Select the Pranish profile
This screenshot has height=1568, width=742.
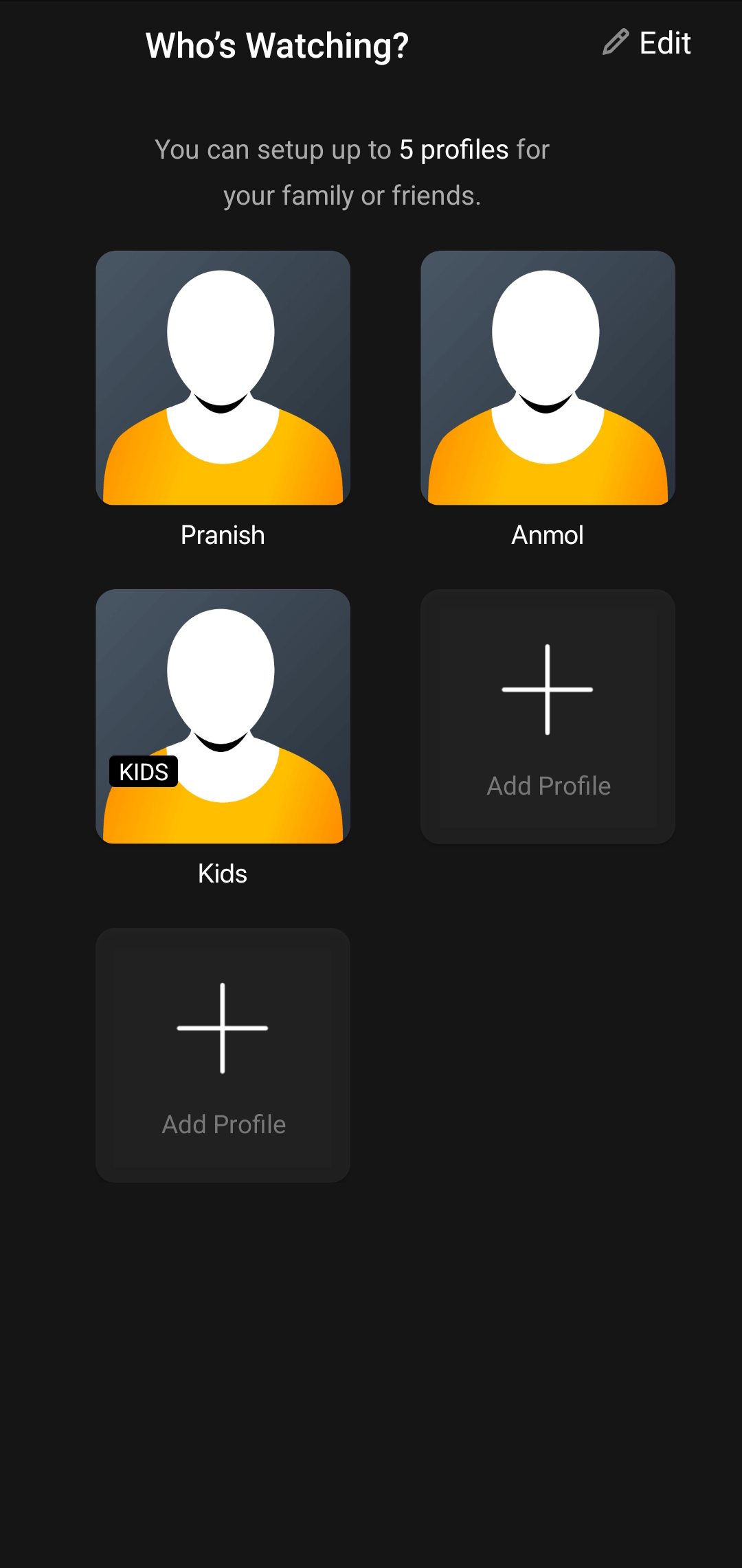pos(223,378)
